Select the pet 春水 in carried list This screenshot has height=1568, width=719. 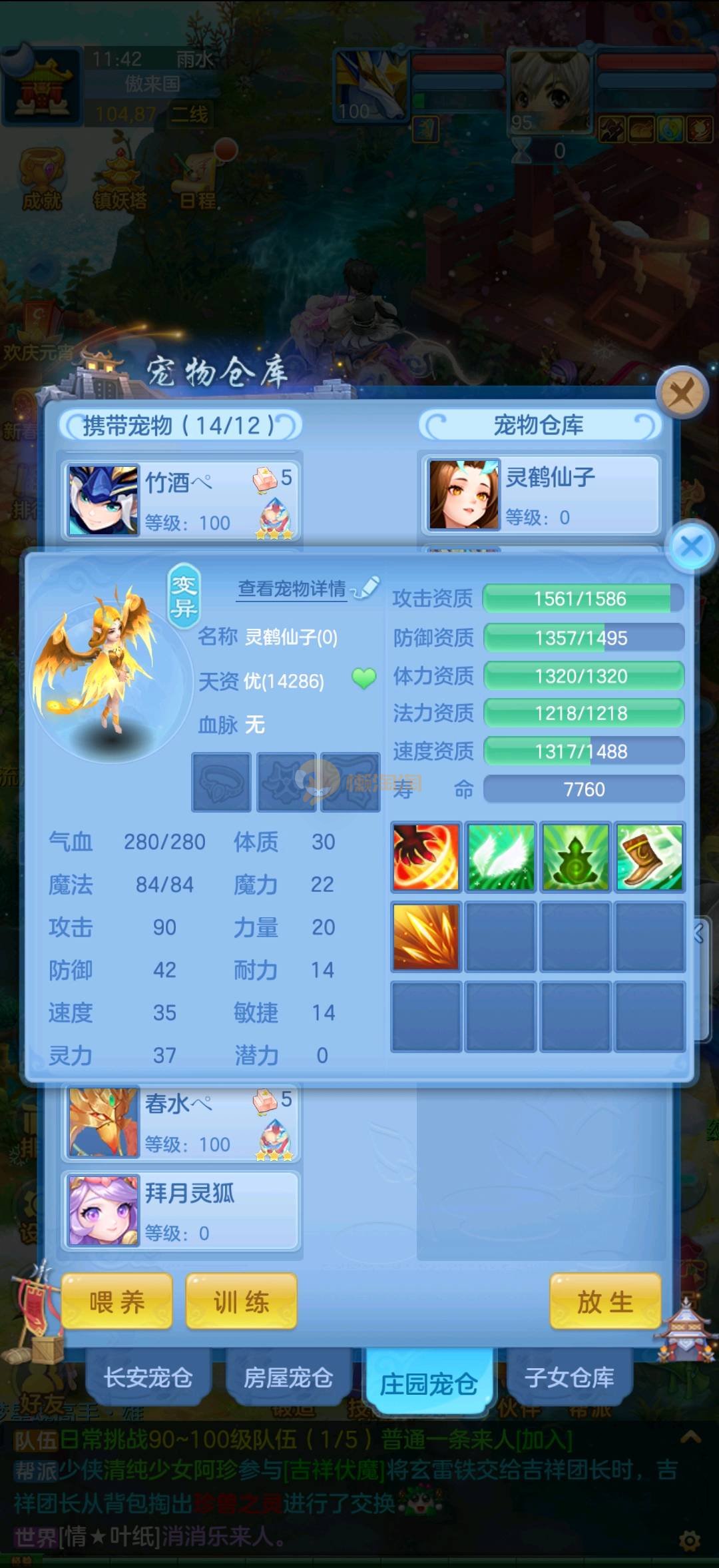181,1124
